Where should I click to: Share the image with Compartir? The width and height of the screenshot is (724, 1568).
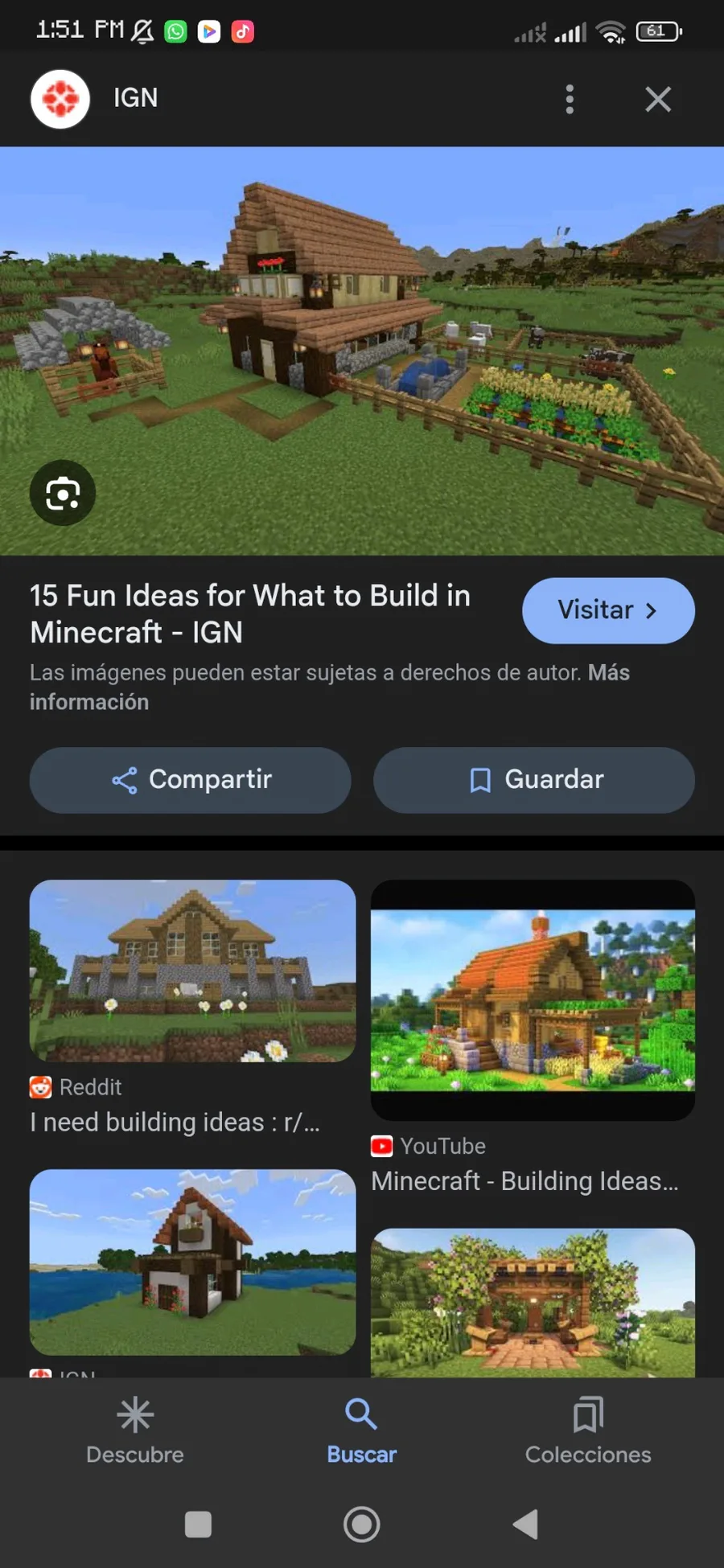(191, 780)
